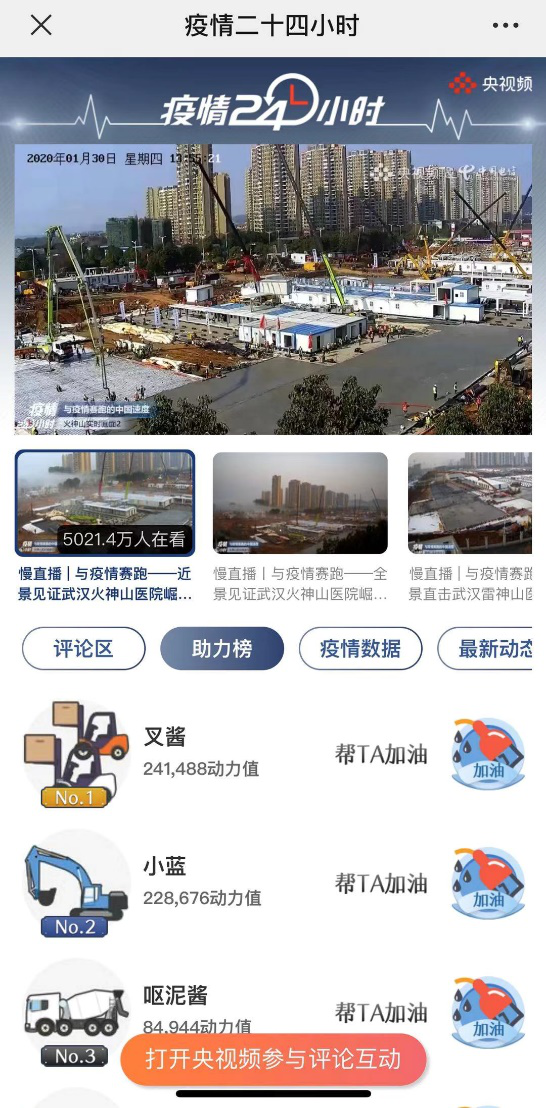Tap 打开央视频参与评论互动 button

[273, 1059]
